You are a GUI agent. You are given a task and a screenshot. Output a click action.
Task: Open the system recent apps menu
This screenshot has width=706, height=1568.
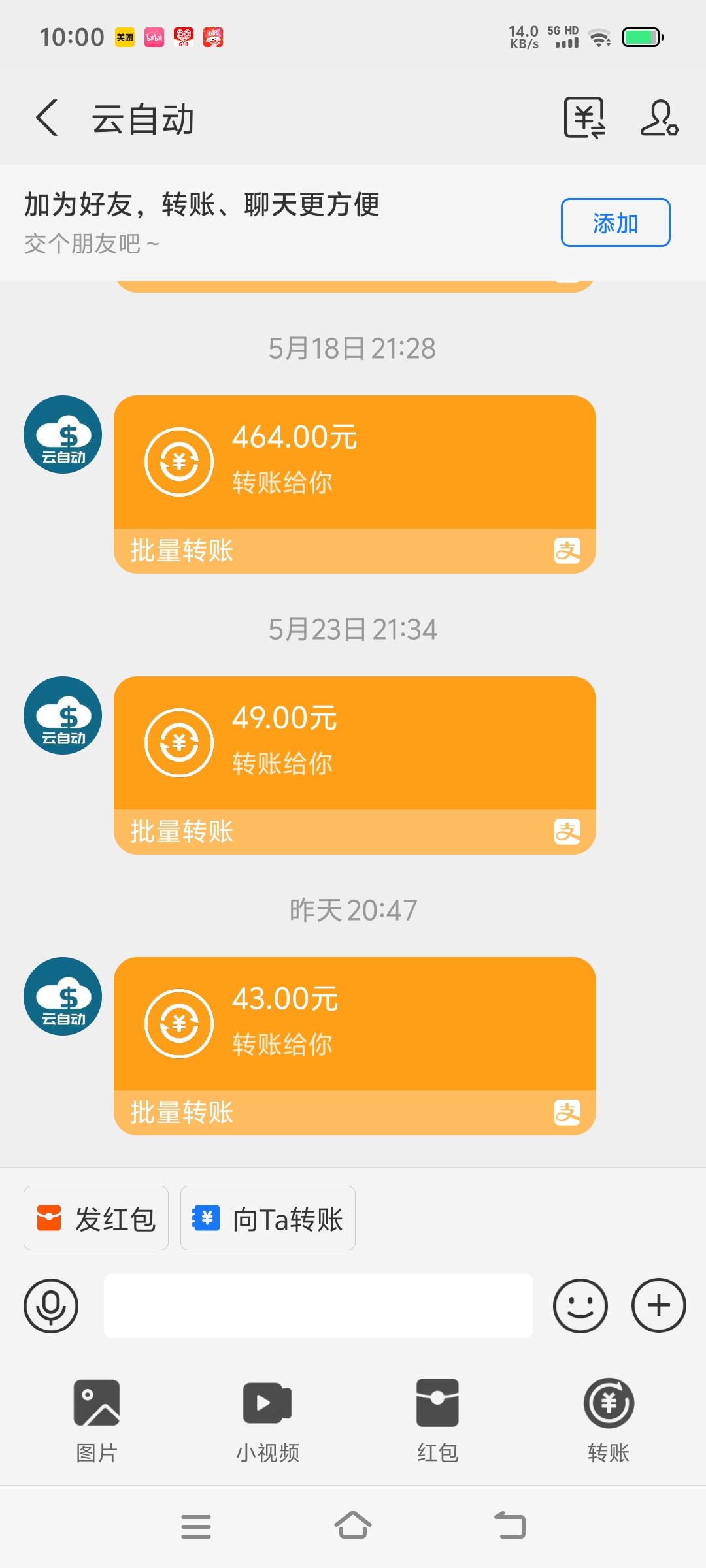[x=196, y=1526]
